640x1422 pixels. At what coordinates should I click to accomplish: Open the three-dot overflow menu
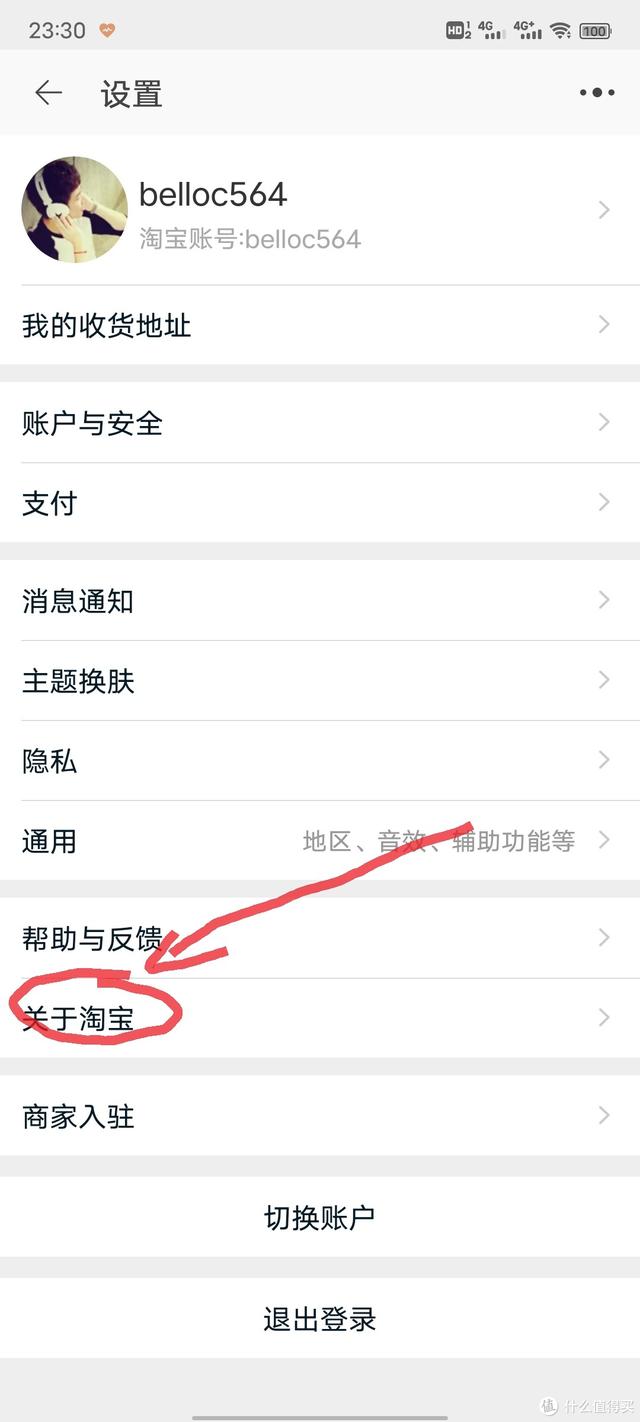596,93
